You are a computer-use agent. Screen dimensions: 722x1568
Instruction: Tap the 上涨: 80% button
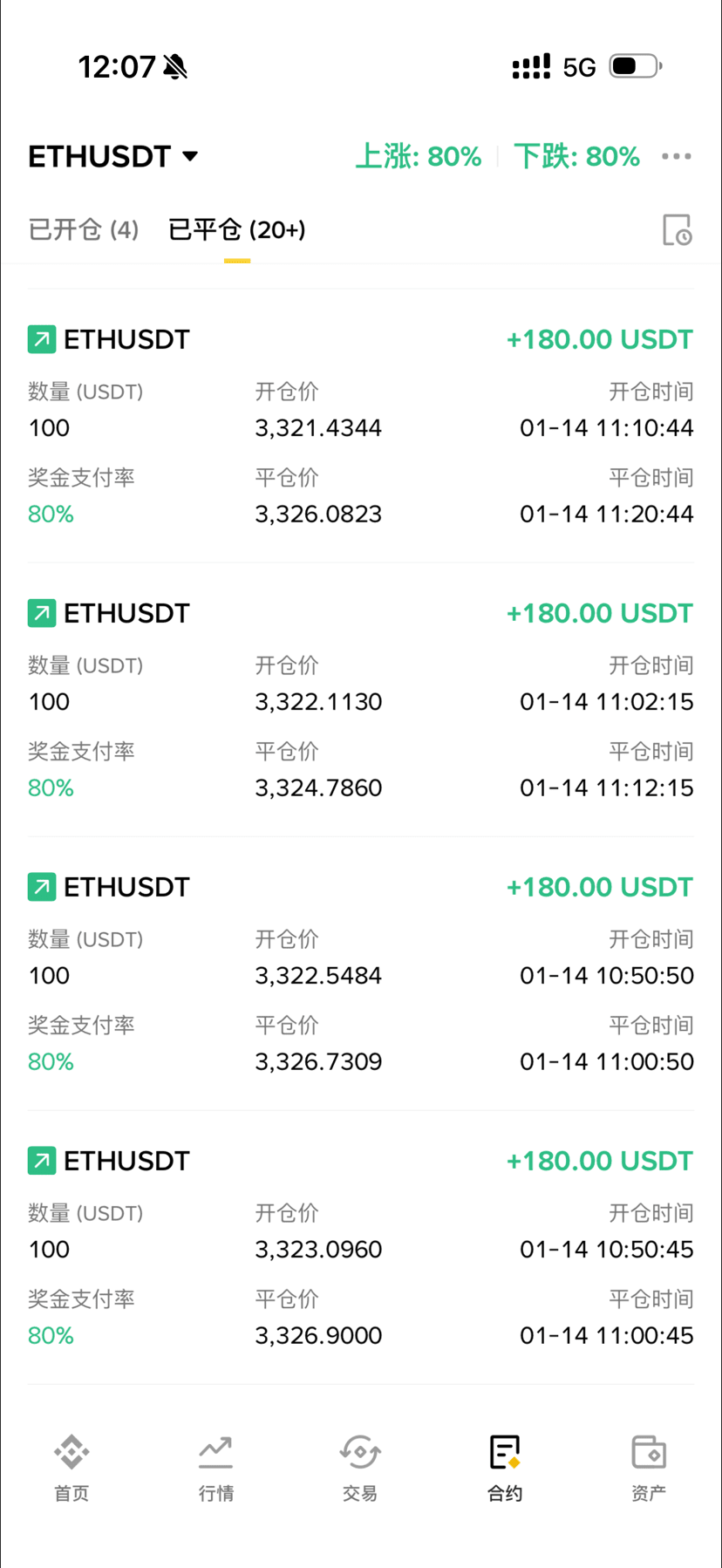419,157
